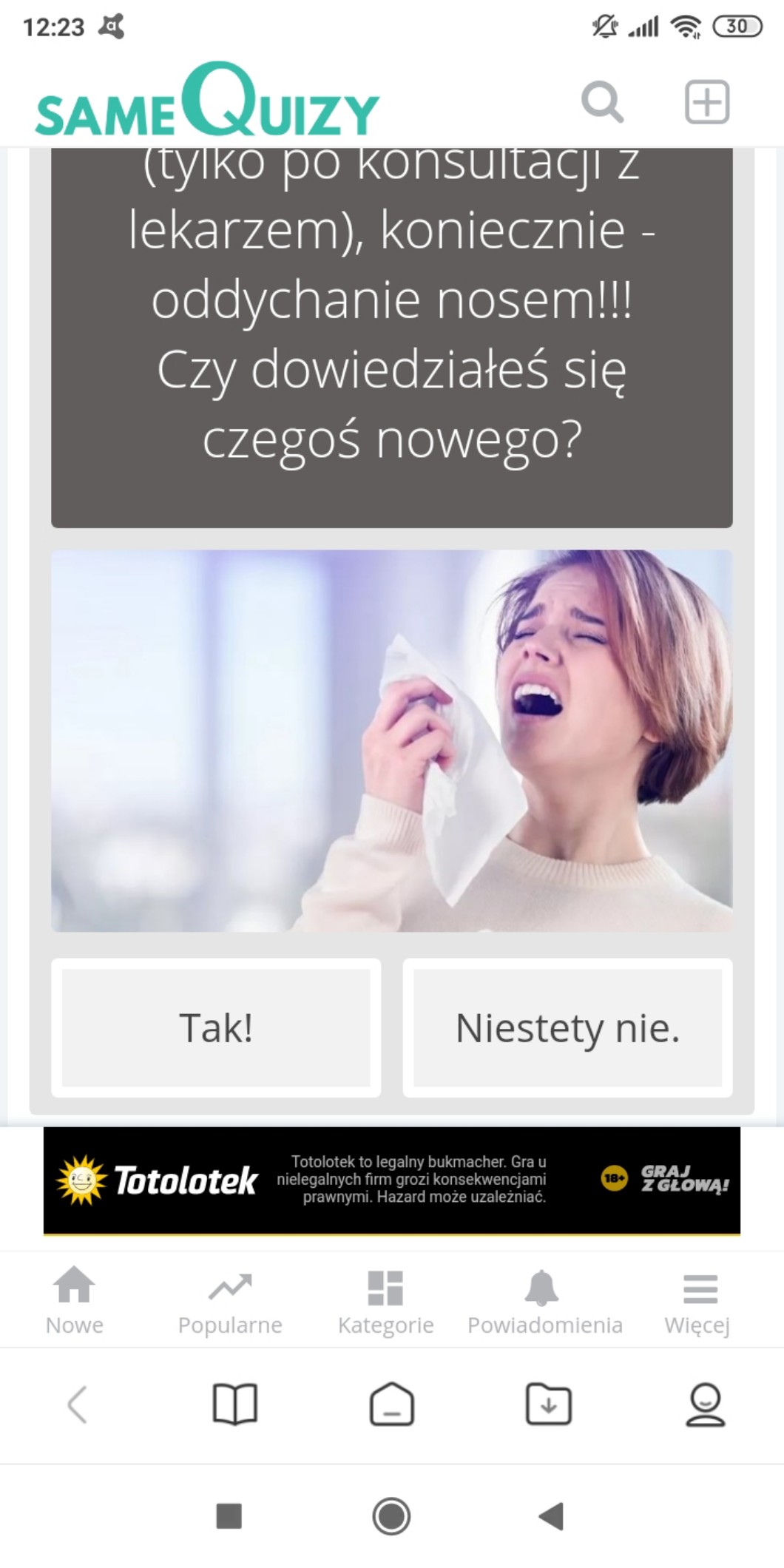
Task: Open recent apps with the square button
Action: tap(229, 1516)
